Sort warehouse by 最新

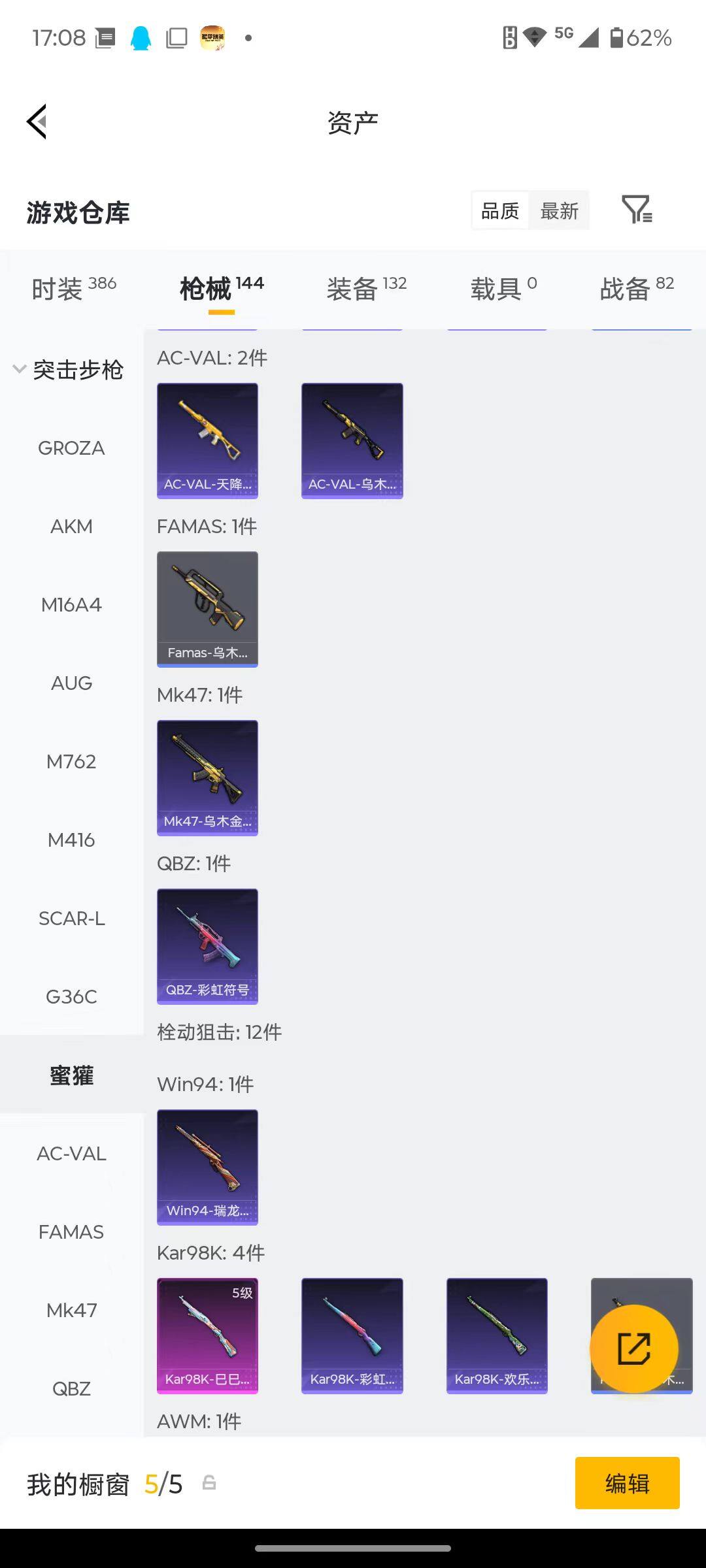click(559, 211)
